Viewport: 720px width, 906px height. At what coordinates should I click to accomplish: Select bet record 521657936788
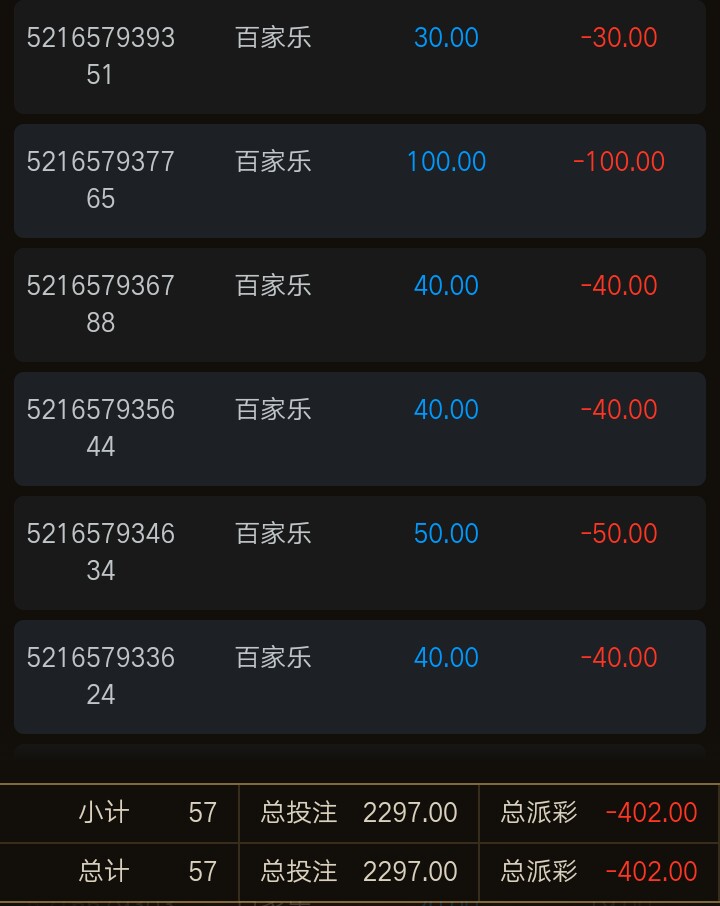click(360, 304)
